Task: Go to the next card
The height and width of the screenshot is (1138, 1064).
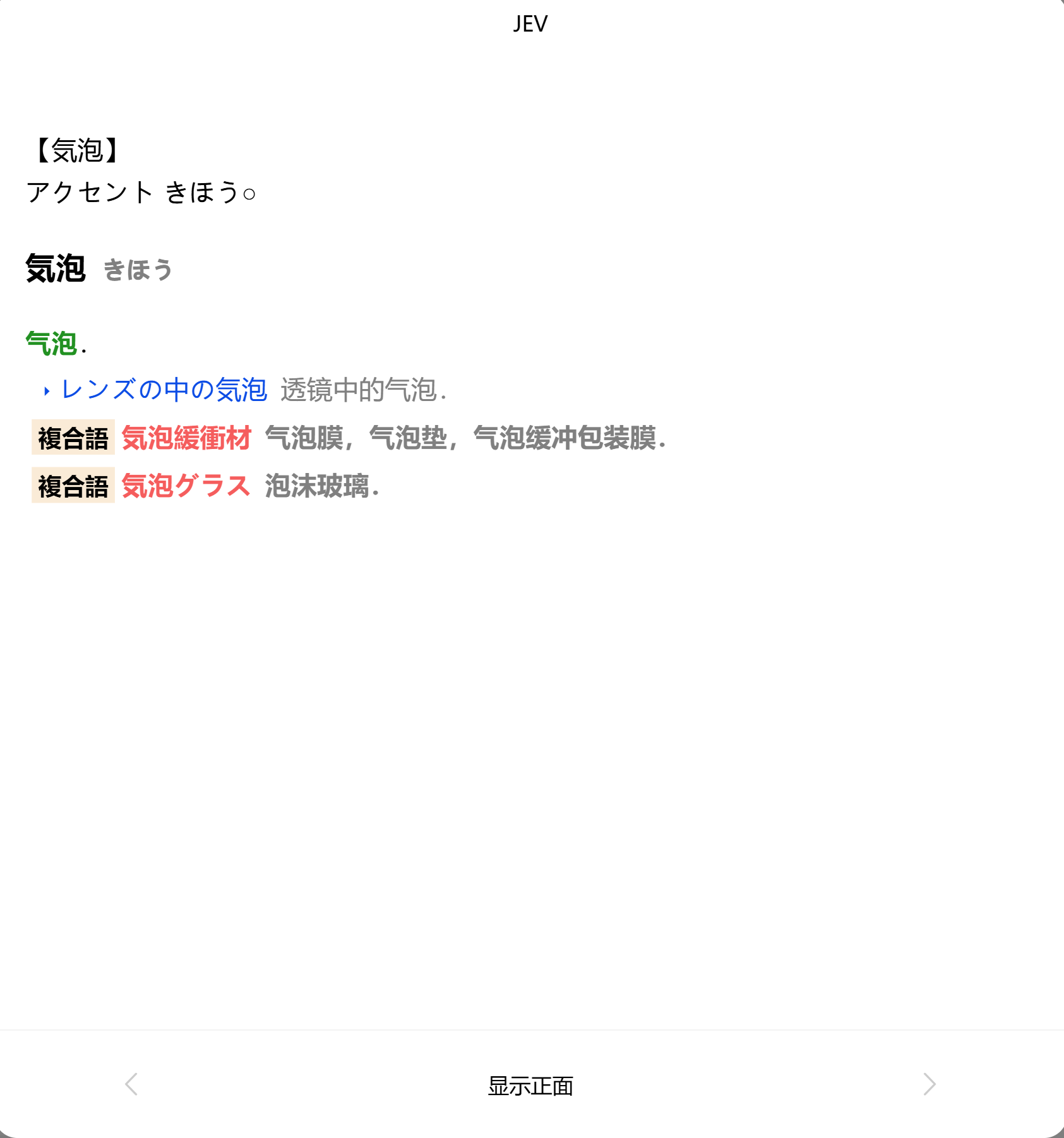Action: (929, 1084)
